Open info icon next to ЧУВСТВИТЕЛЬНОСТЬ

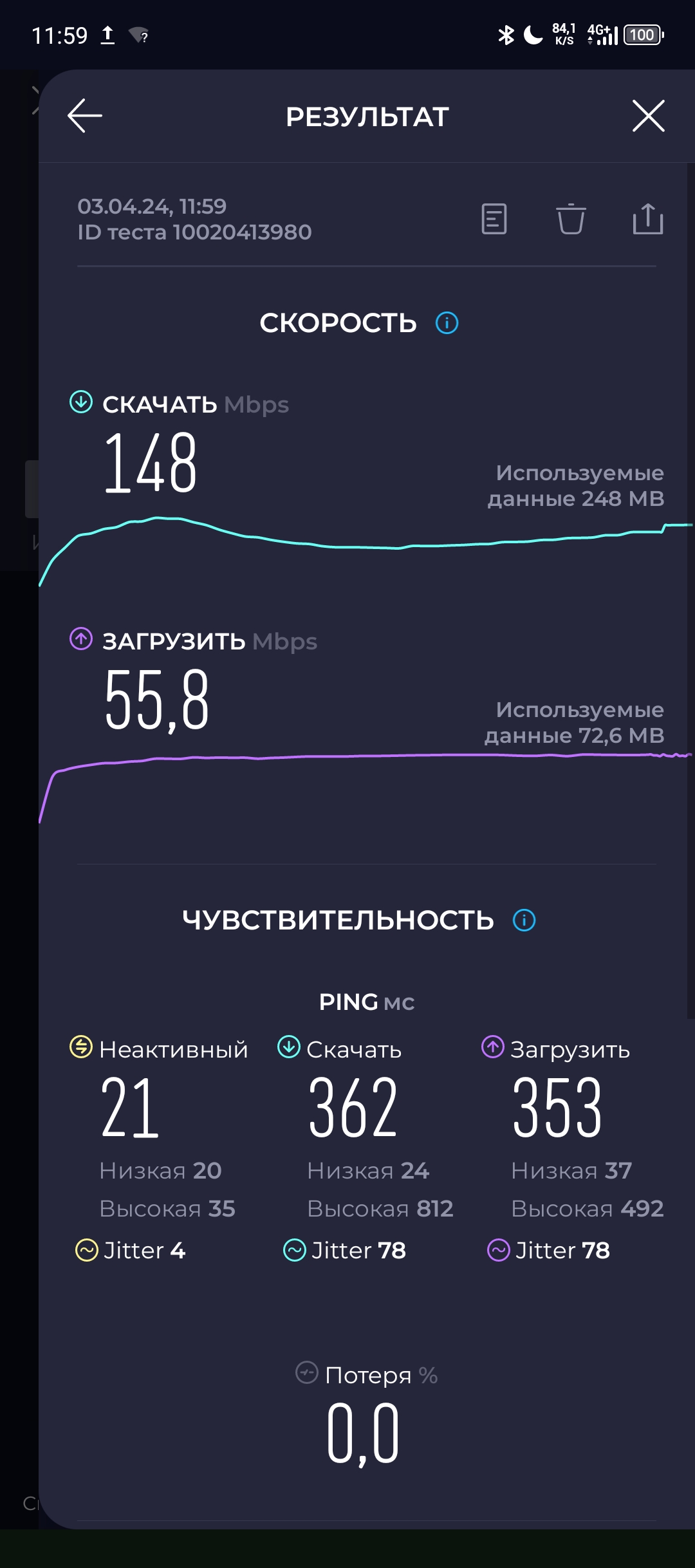[524, 920]
